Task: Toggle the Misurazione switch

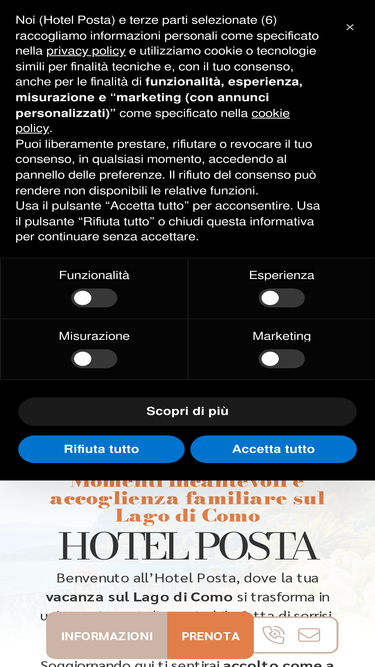Action: pyautogui.click(x=94, y=359)
